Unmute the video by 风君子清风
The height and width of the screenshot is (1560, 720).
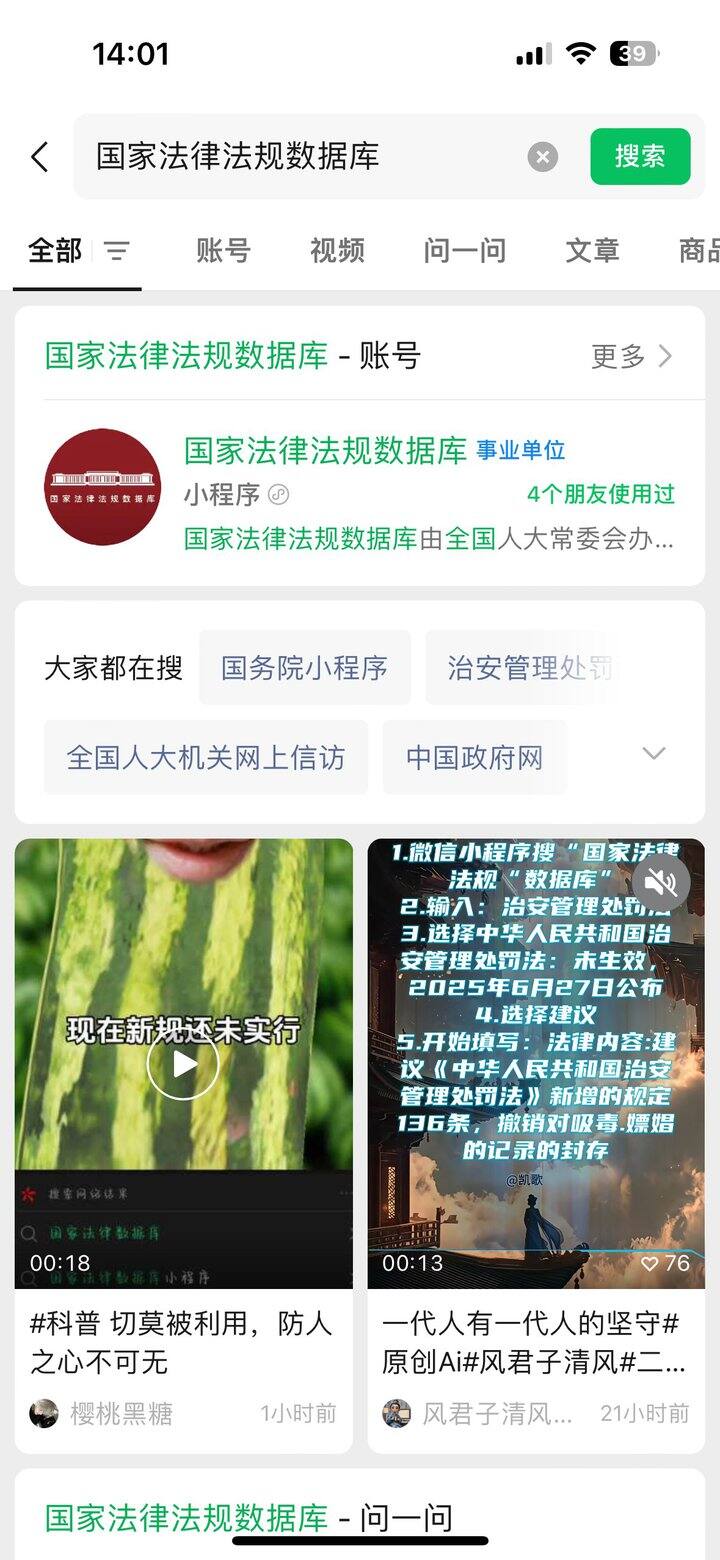coord(661,882)
